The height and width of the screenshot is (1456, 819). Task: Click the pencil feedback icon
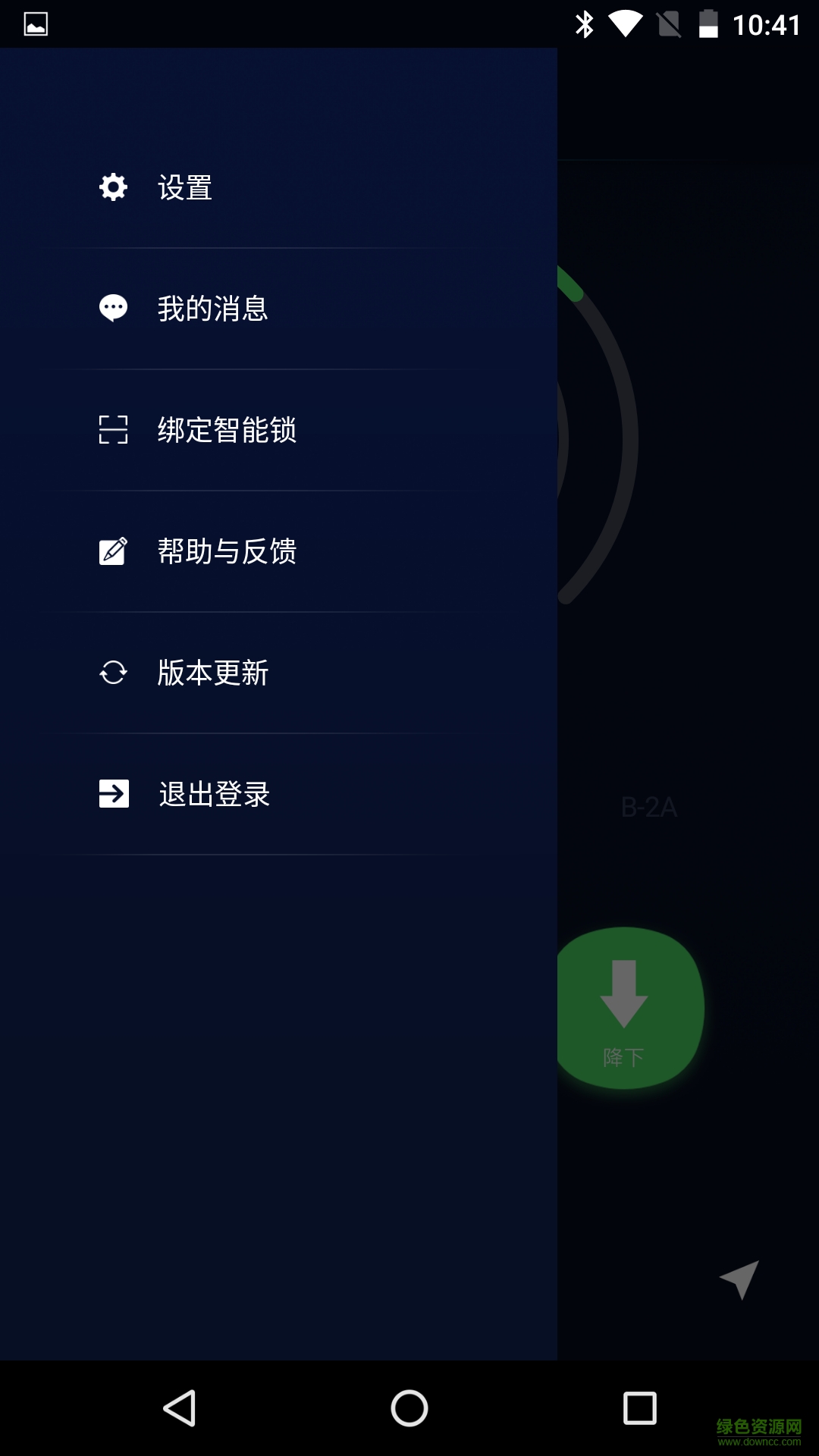112,551
